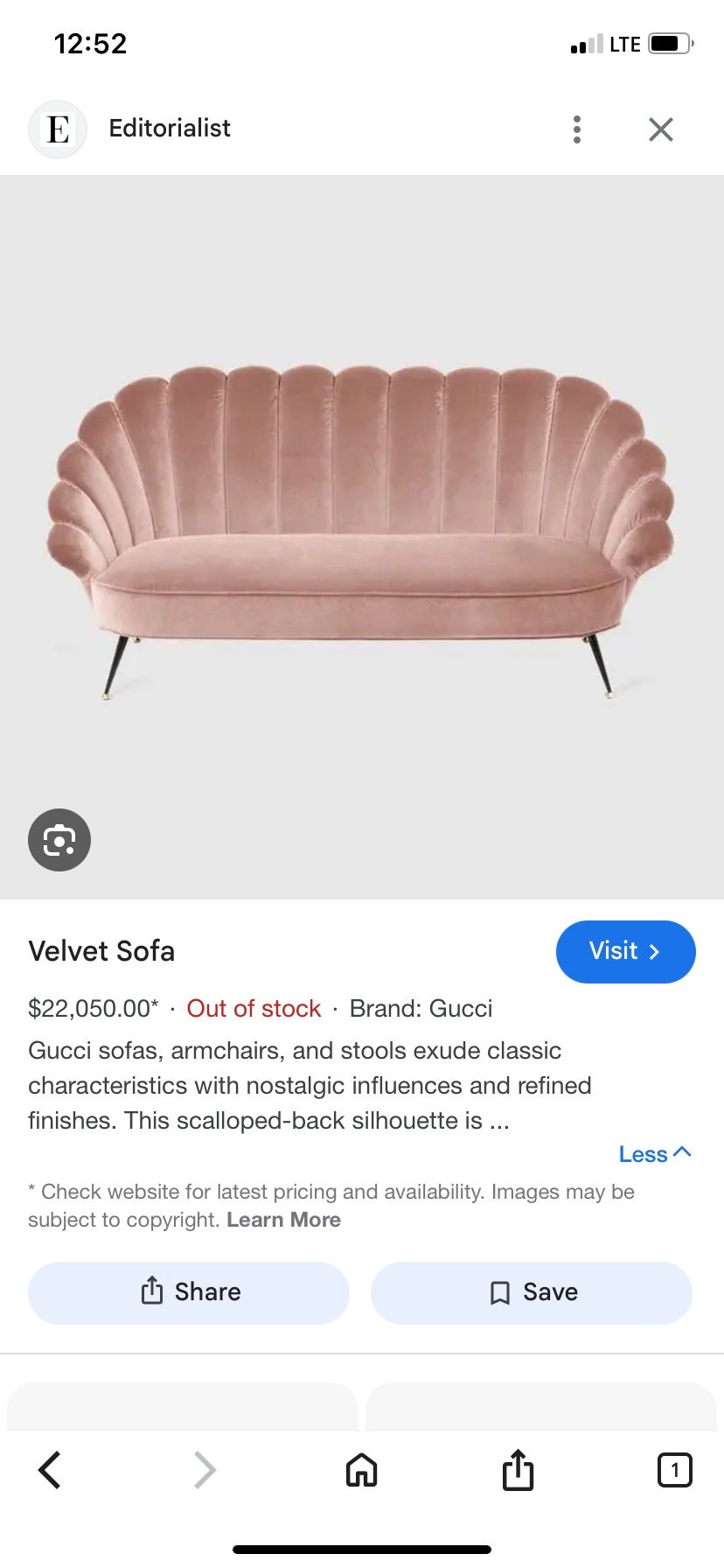Viewport: 724px width, 1568px height.
Task: Open the Learn More link
Action: (283, 1219)
